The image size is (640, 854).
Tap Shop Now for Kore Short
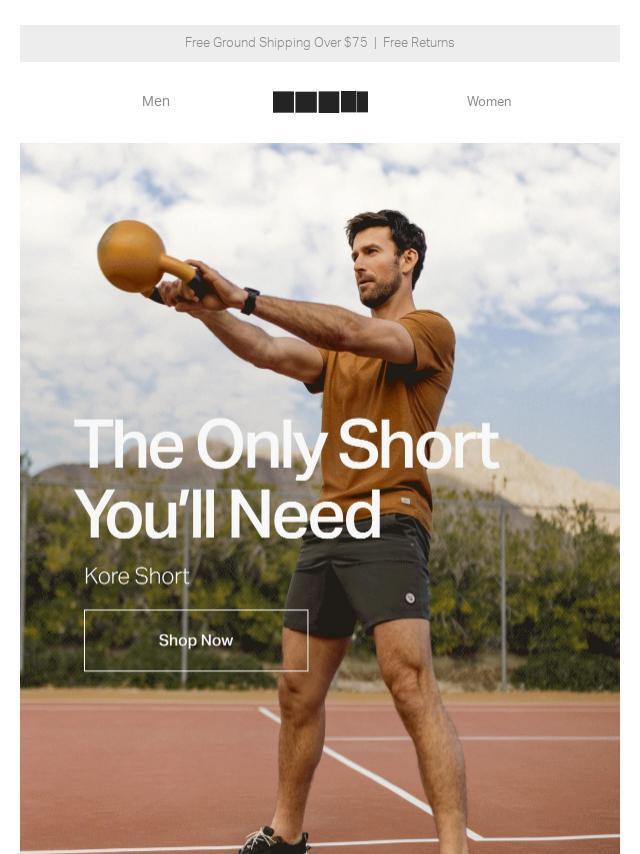[x=196, y=640]
